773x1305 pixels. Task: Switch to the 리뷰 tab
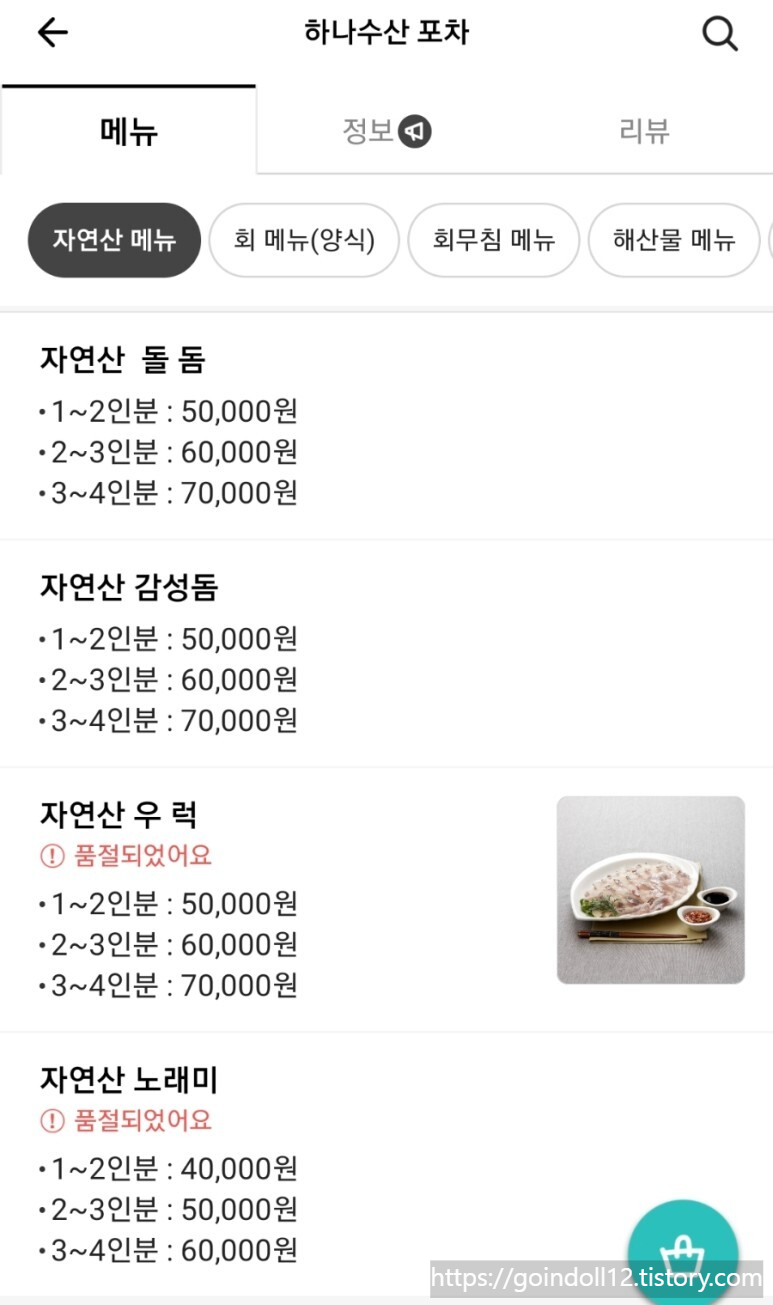pyautogui.click(x=644, y=131)
